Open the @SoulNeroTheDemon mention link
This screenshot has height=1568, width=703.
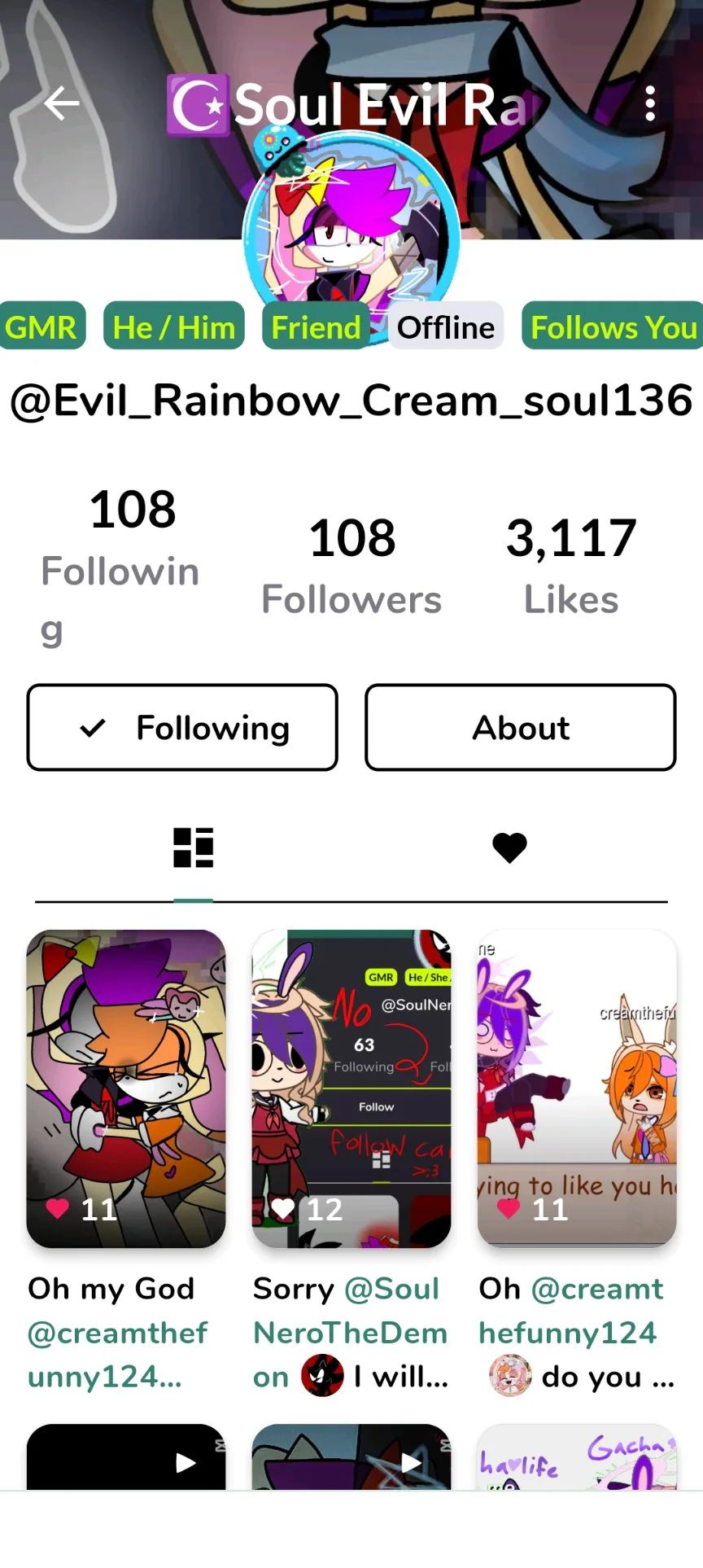tap(350, 1334)
